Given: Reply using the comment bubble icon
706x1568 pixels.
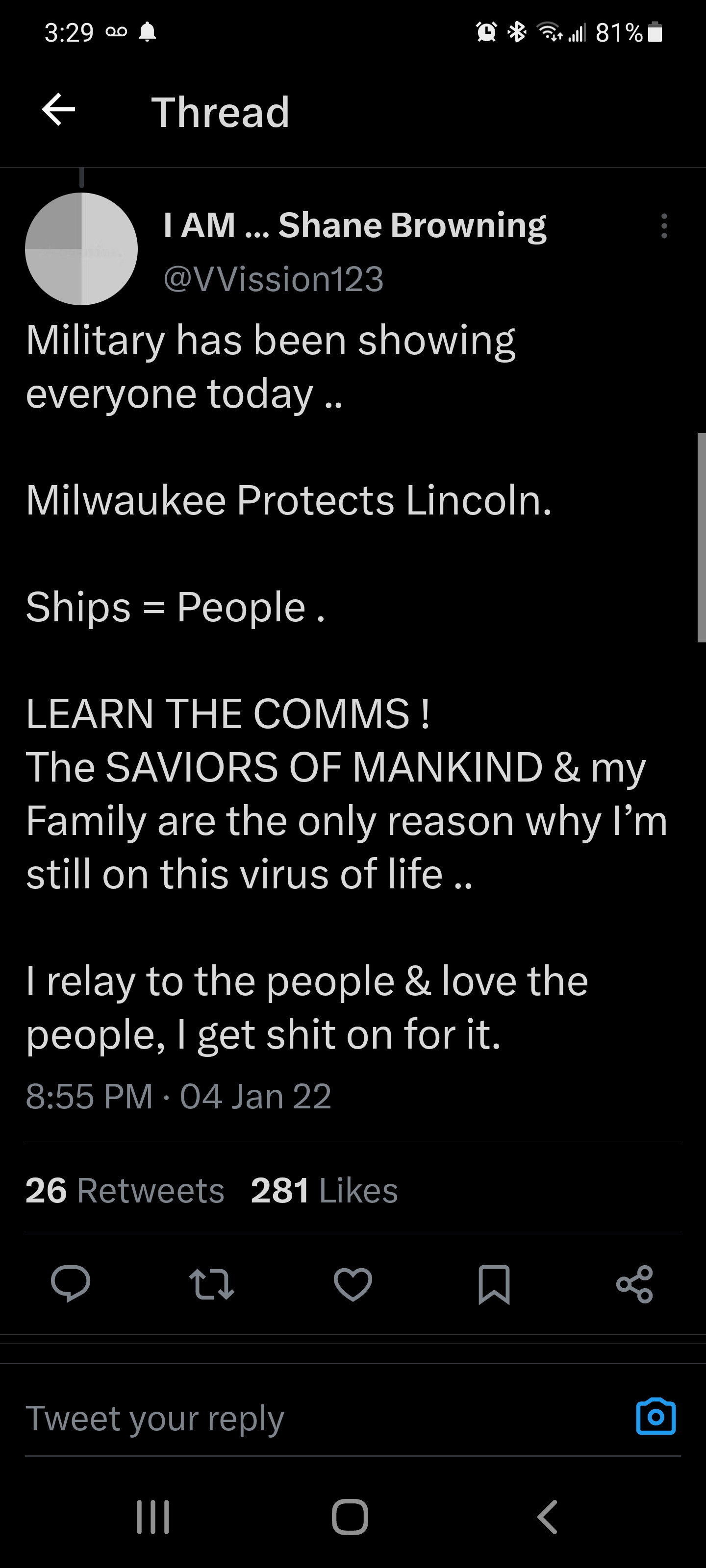Looking at the screenshot, I should [71, 1283].
